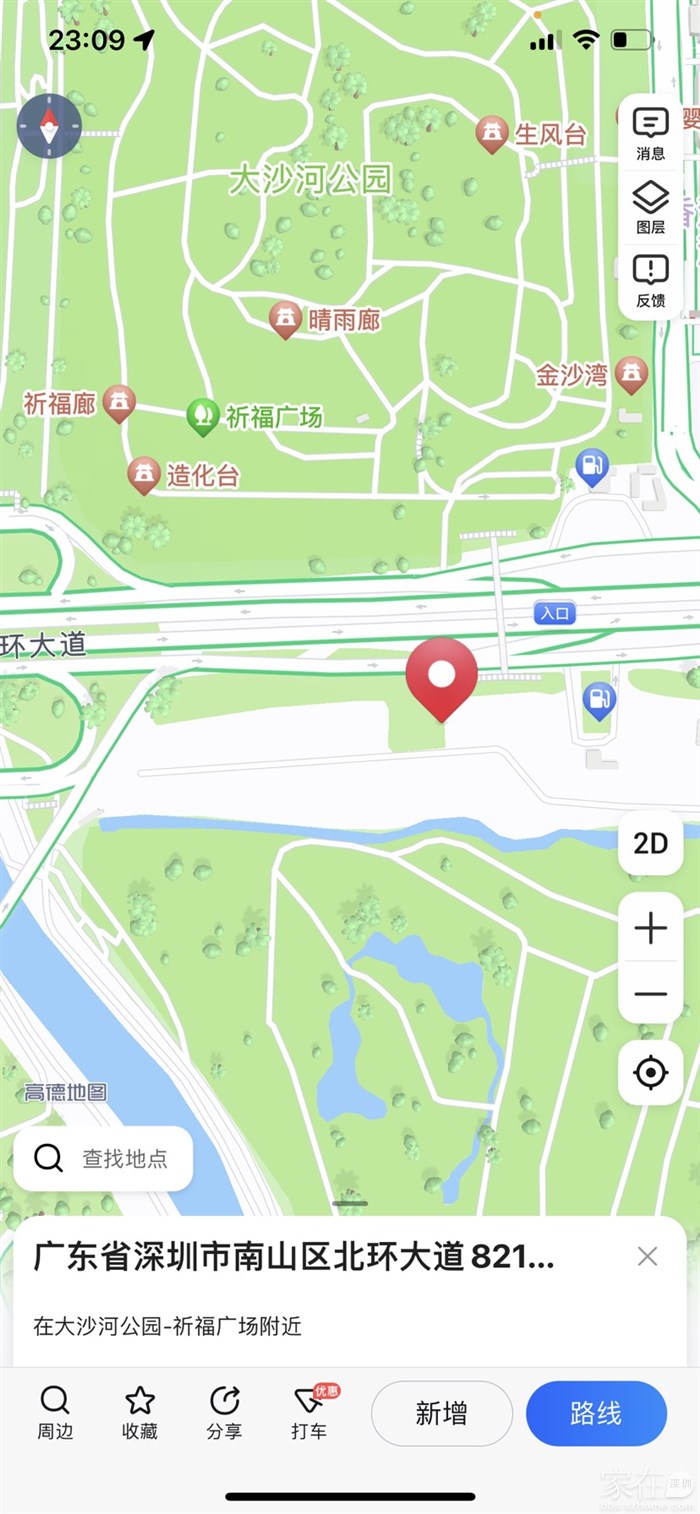Viewport: 700px width, 1514px height.
Task: Select the 晴雨廊 map marker
Action: 286,319
